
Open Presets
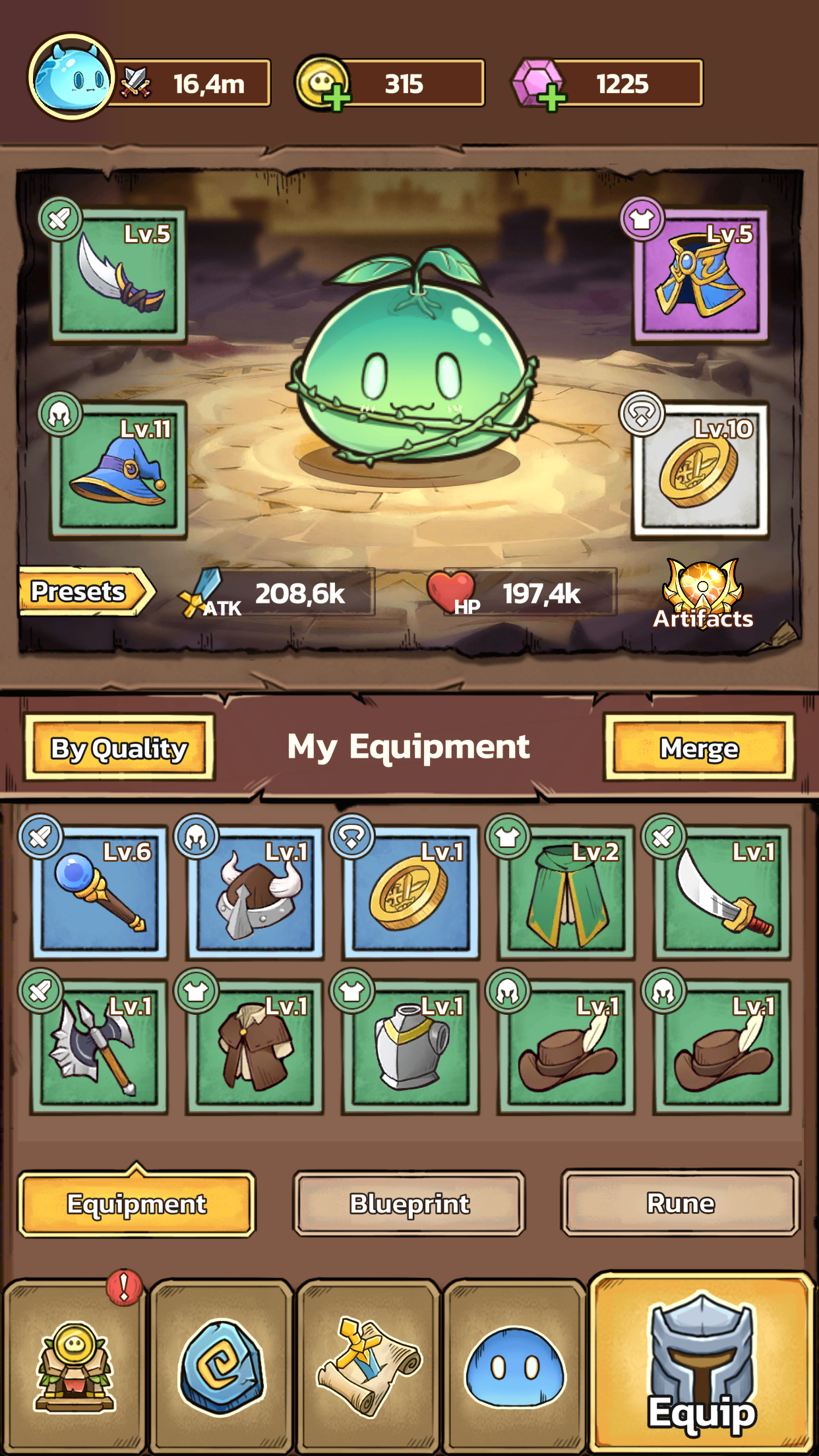pos(85,591)
